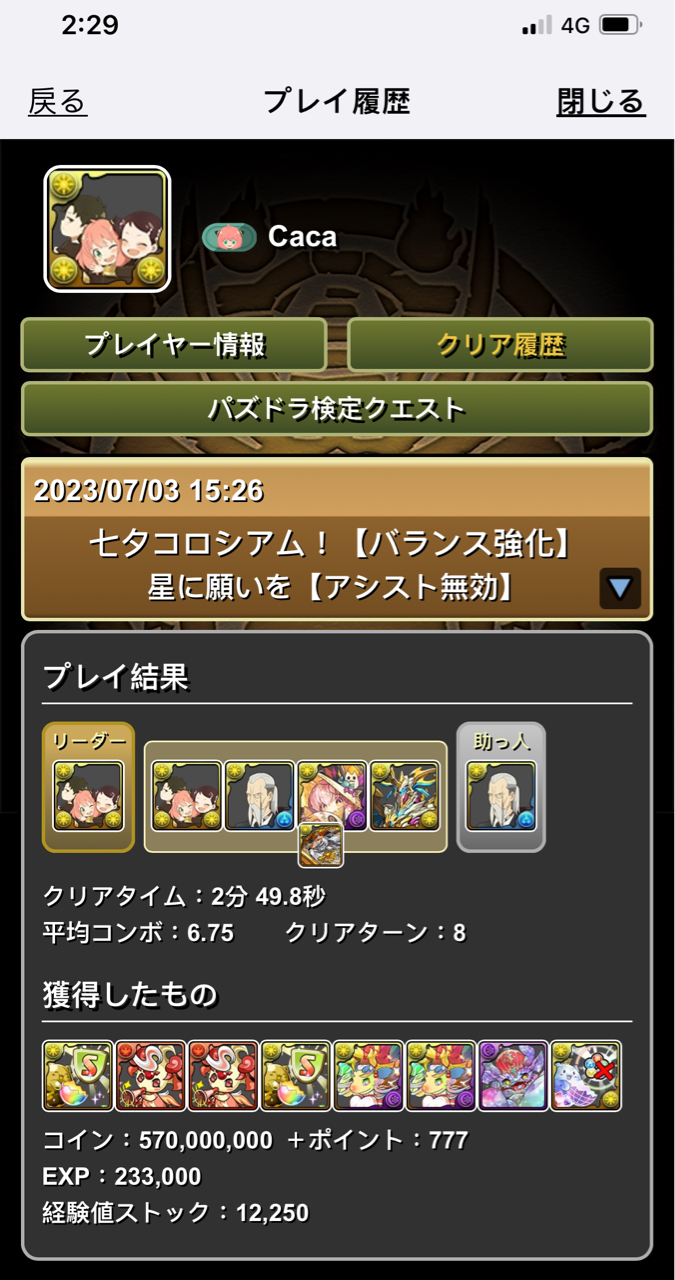Switch to クリア履歴 tab
The width and height of the screenshot is (675, 1280).
point(500,346)
